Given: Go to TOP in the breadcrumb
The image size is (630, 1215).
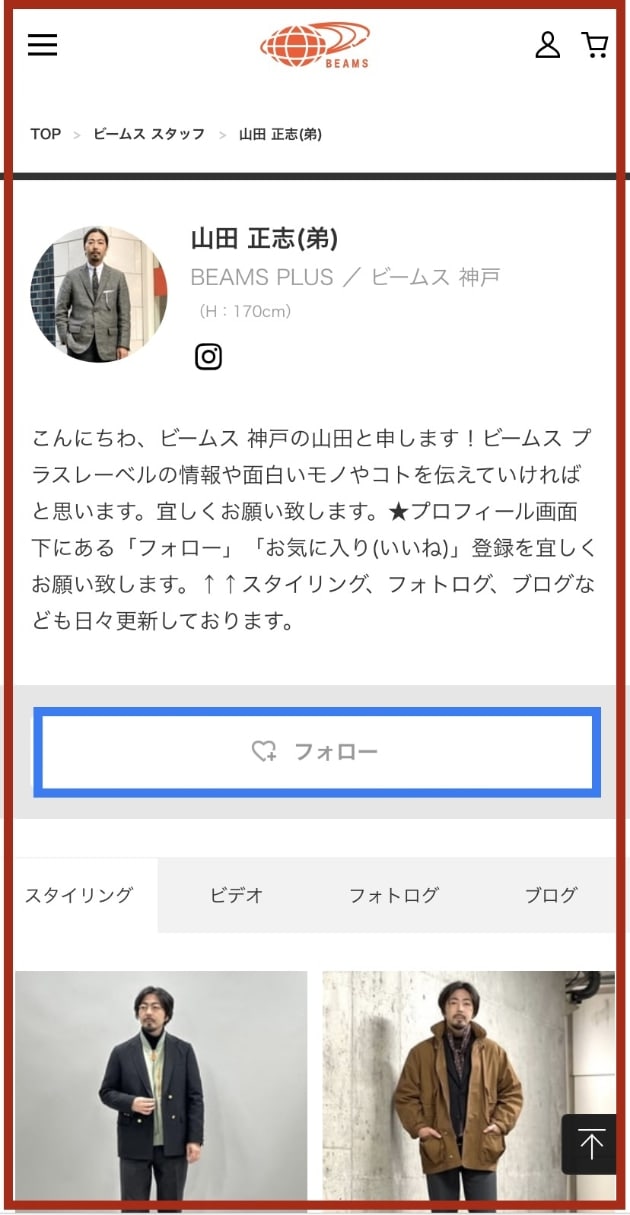Looking at the screenshot, I should (x=45, y=134).
